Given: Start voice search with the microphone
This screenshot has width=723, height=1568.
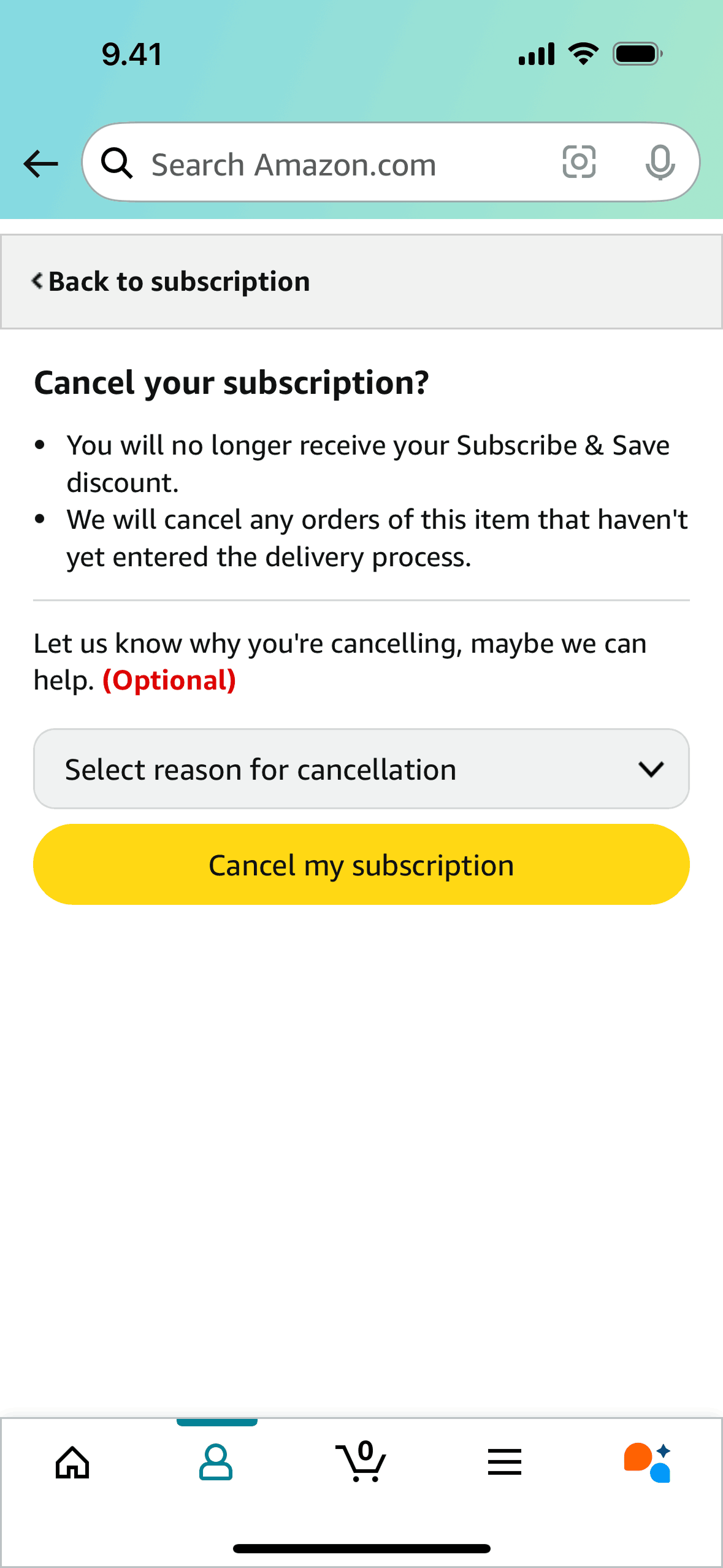Looking at the screenshot, I should click(x=660, y=163).
